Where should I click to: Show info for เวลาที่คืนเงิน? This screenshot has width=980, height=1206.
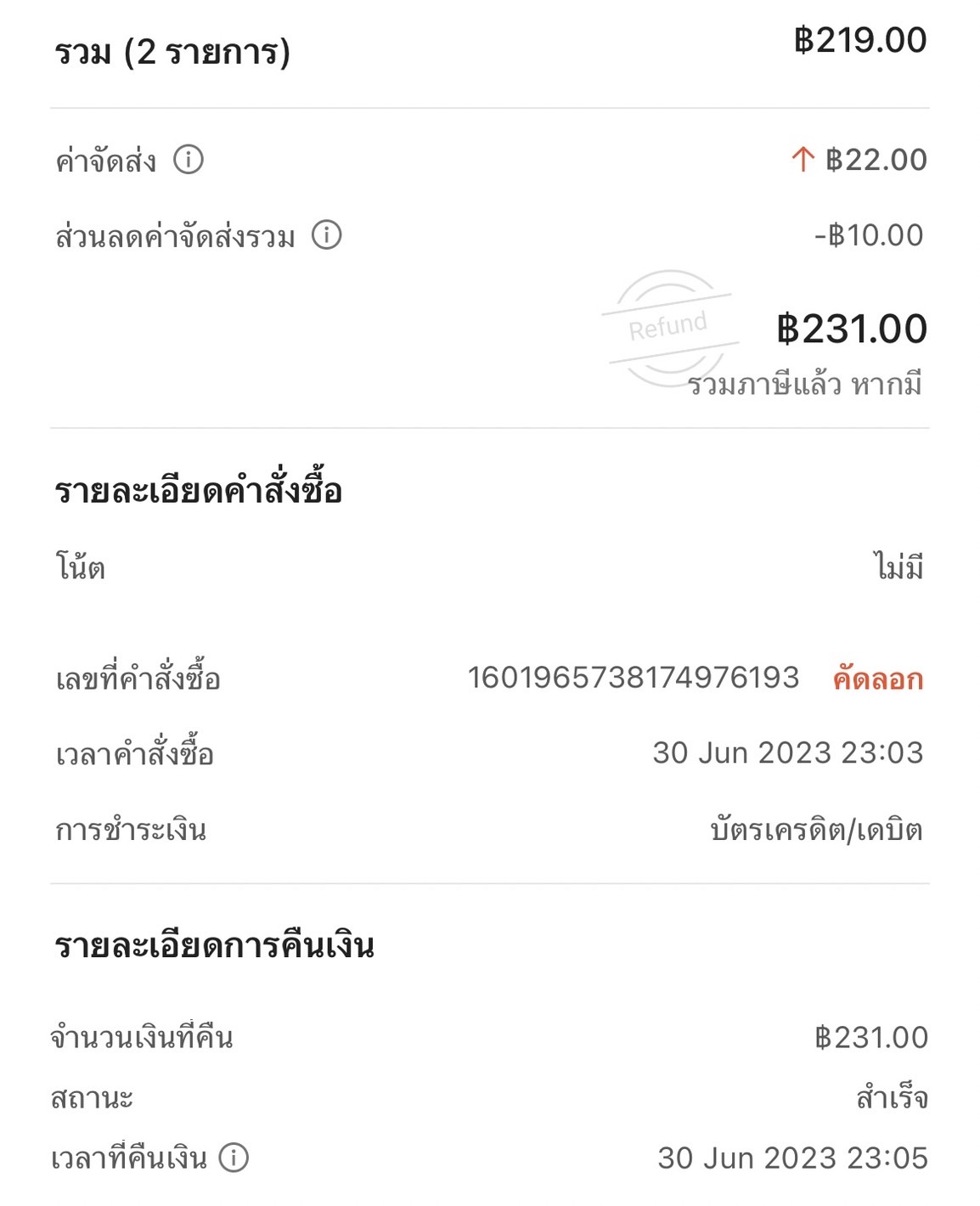tap(234, 1157)
